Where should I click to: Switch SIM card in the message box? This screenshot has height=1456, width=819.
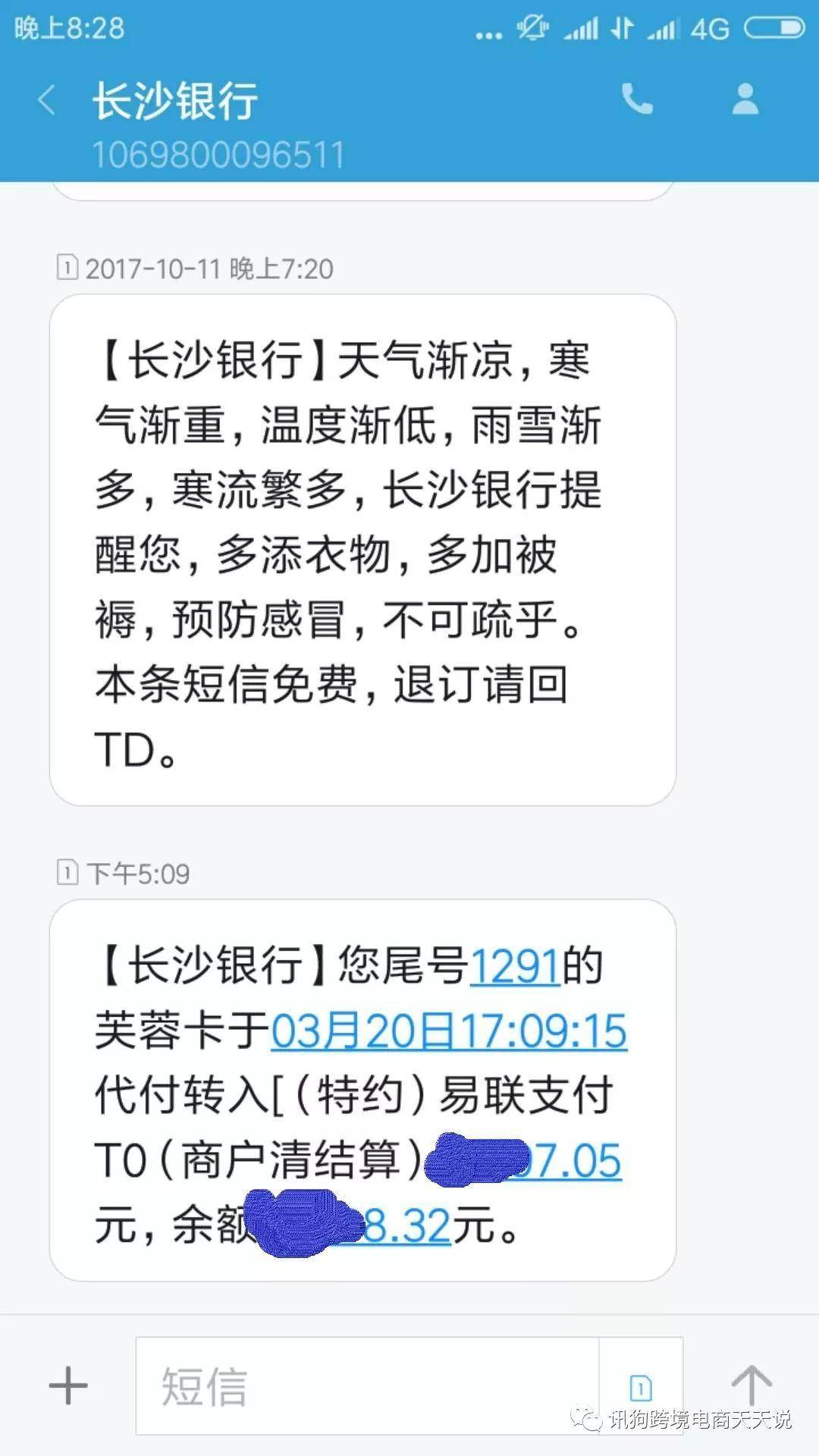pyautogui.click(x=641, y=1387)
